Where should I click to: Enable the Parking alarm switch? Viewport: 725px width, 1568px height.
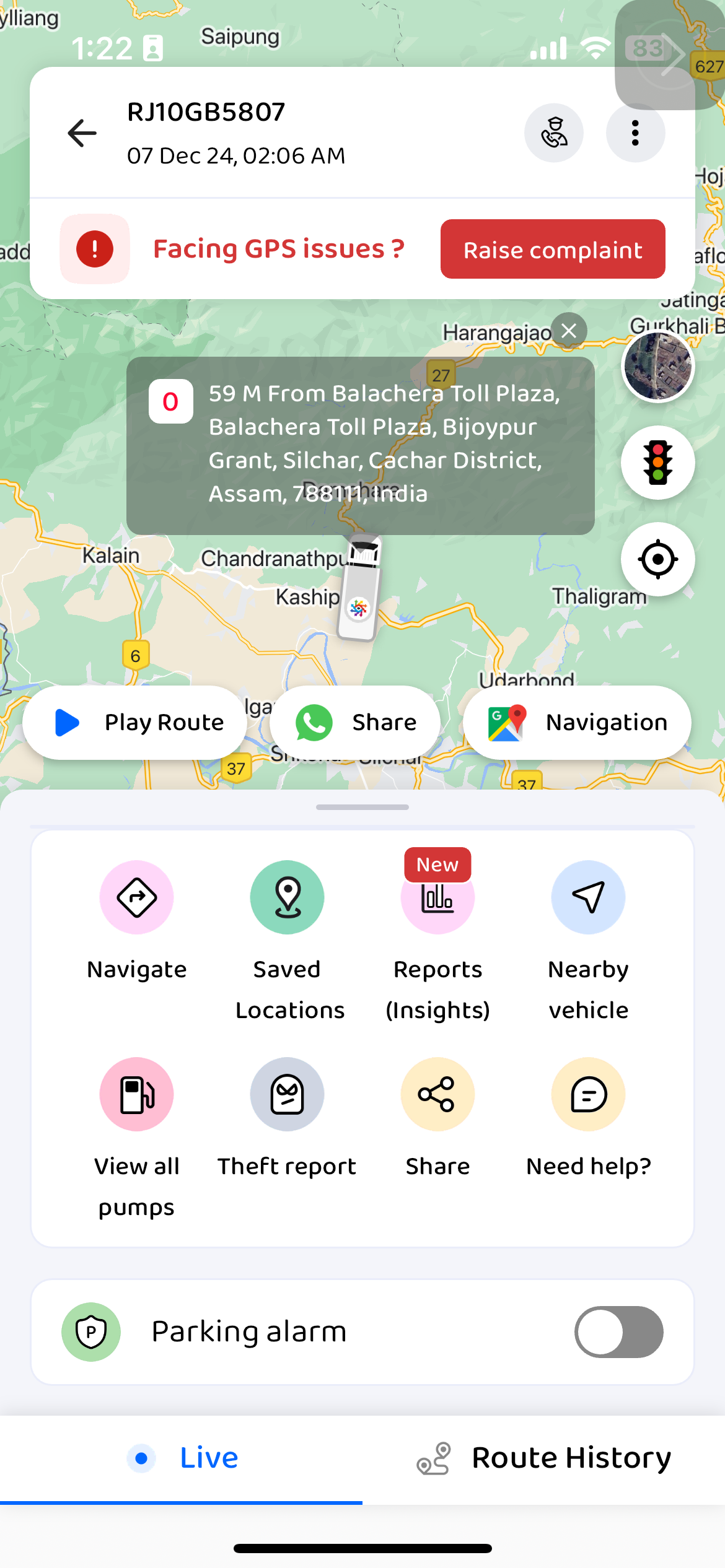pos(618,1331)
